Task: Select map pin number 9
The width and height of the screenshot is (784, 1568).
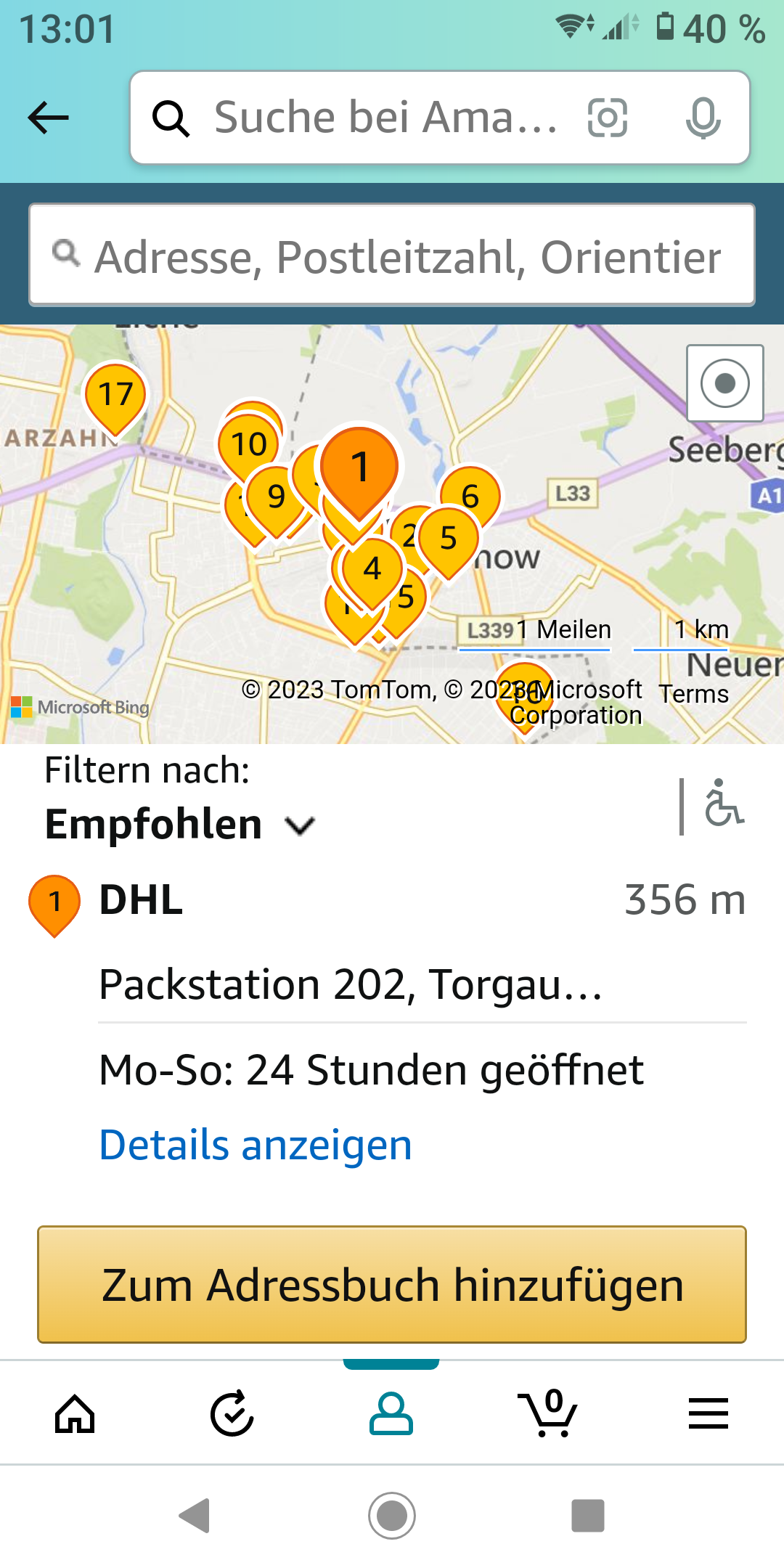Action: point(276,497)
